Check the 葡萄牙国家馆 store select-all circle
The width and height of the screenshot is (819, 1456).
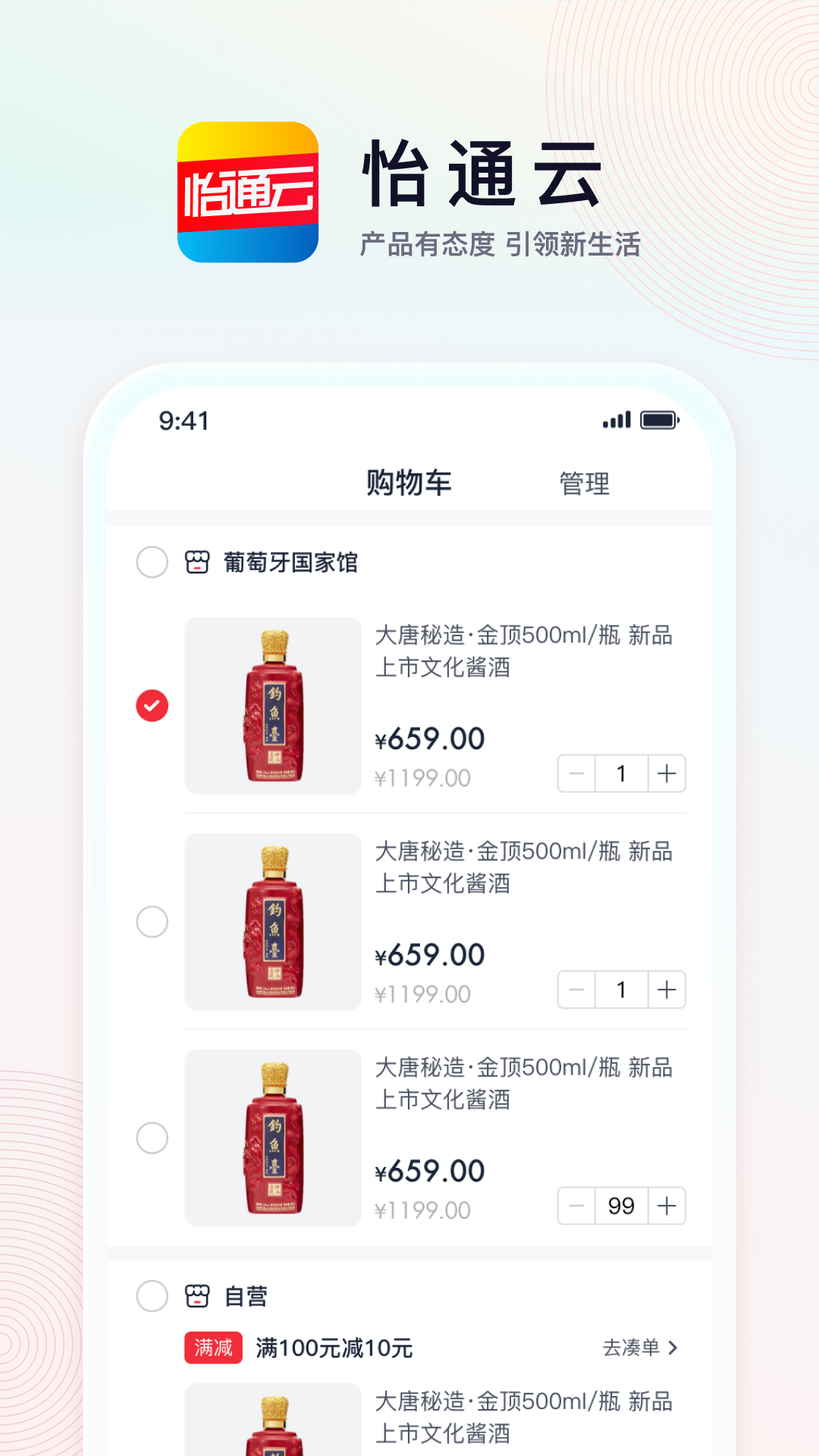click(x=152, y=563)
